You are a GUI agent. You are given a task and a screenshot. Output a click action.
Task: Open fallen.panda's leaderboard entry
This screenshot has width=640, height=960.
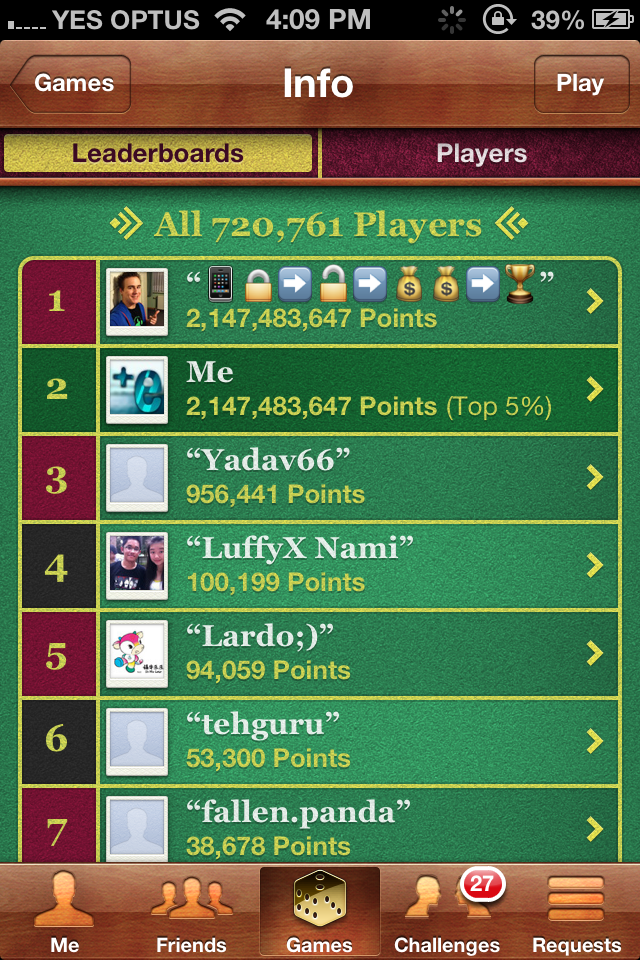[x=360, y=825]
